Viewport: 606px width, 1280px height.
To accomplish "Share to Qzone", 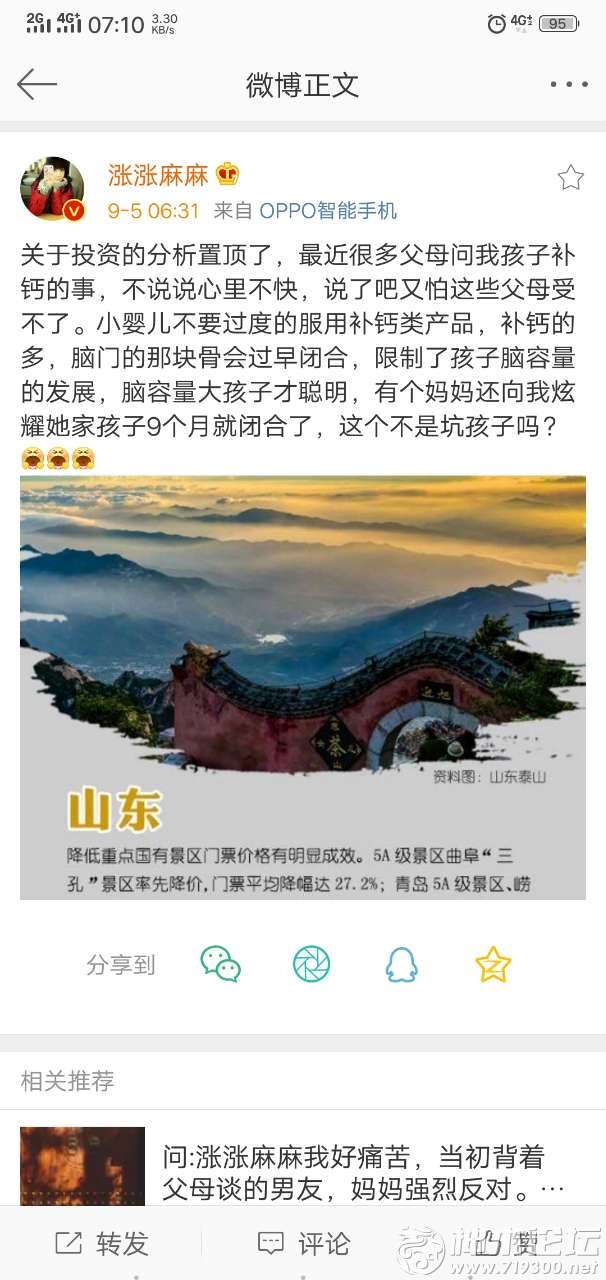I will point(493,964).
